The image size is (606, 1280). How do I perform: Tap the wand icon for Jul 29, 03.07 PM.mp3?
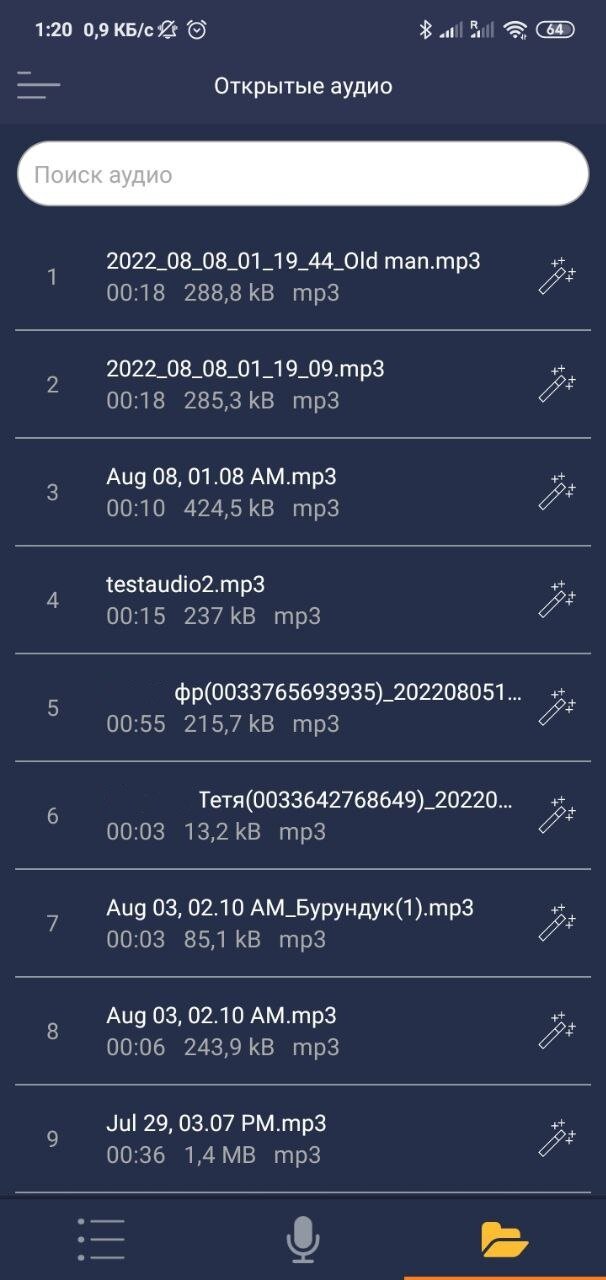pos(557,1139)
